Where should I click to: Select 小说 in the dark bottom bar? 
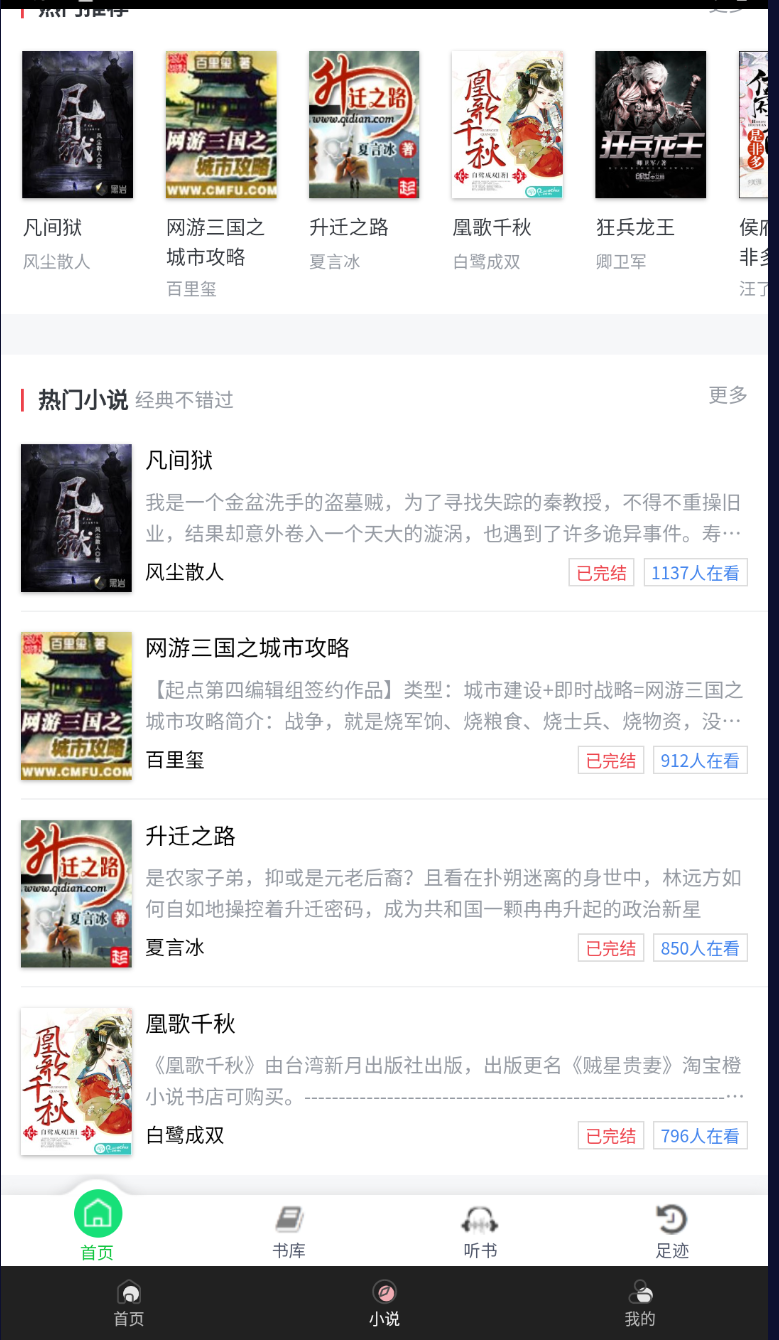pos(384,1304)
